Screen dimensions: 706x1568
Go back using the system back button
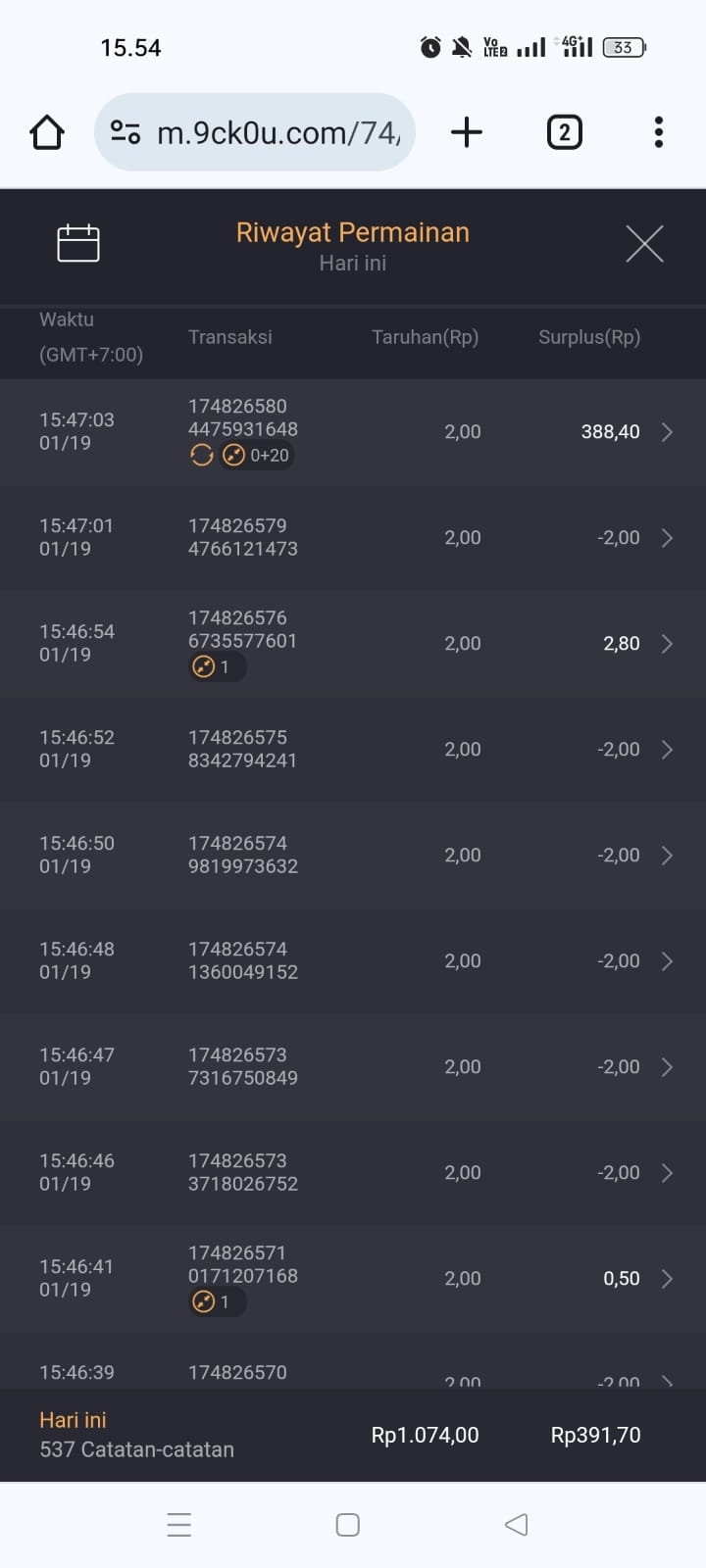tap(516, 1525)
